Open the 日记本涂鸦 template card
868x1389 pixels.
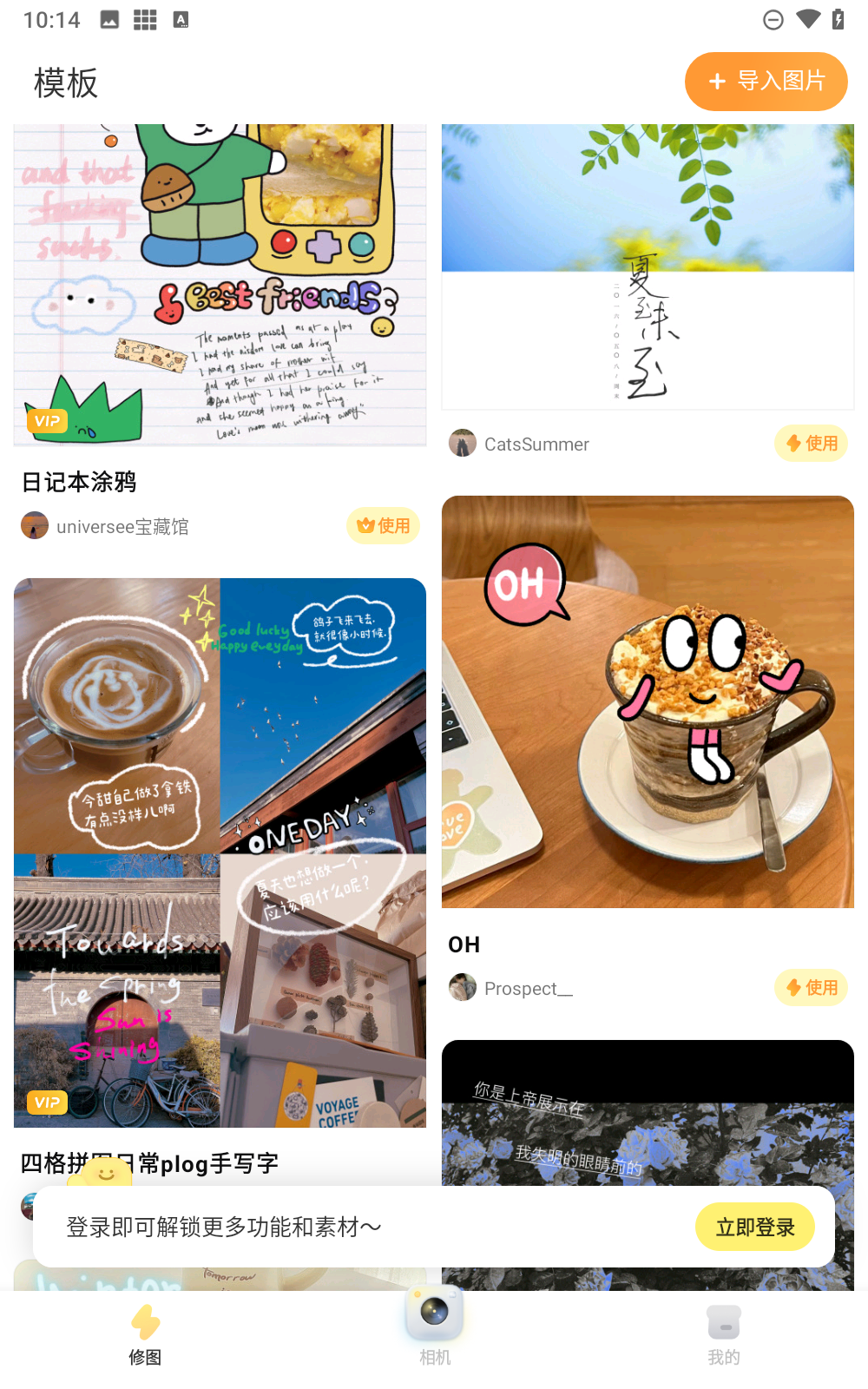(220, 286)
